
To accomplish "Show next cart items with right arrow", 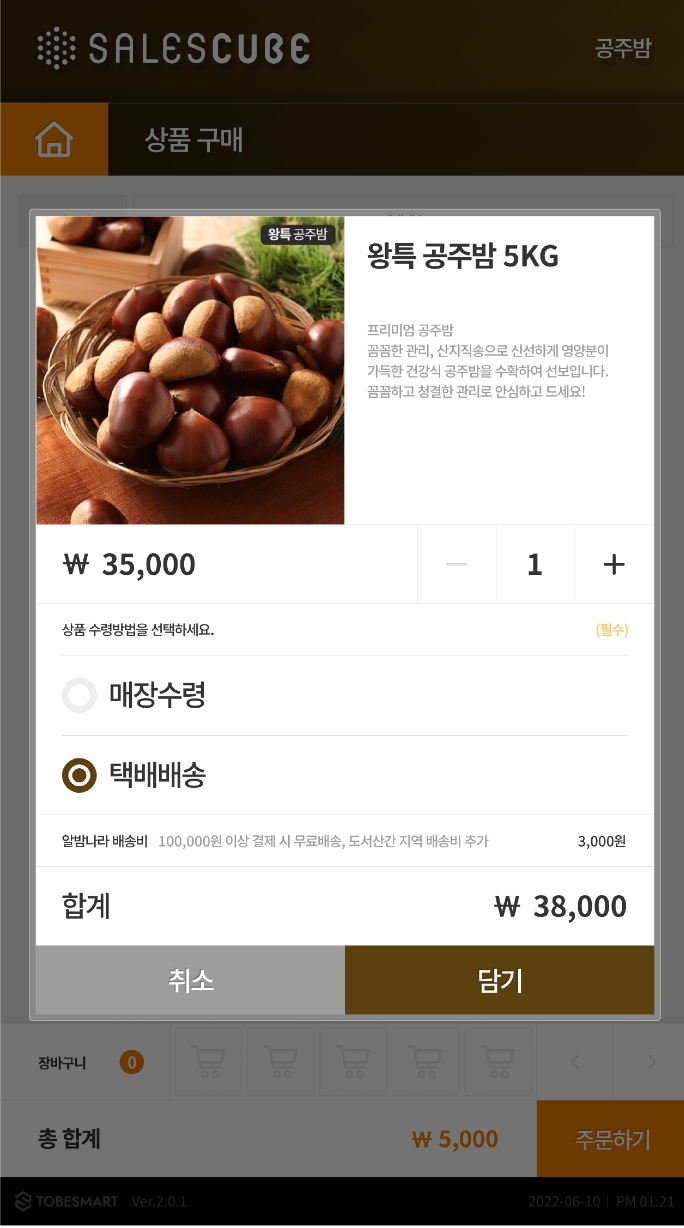I will (x=652, y=1062).
